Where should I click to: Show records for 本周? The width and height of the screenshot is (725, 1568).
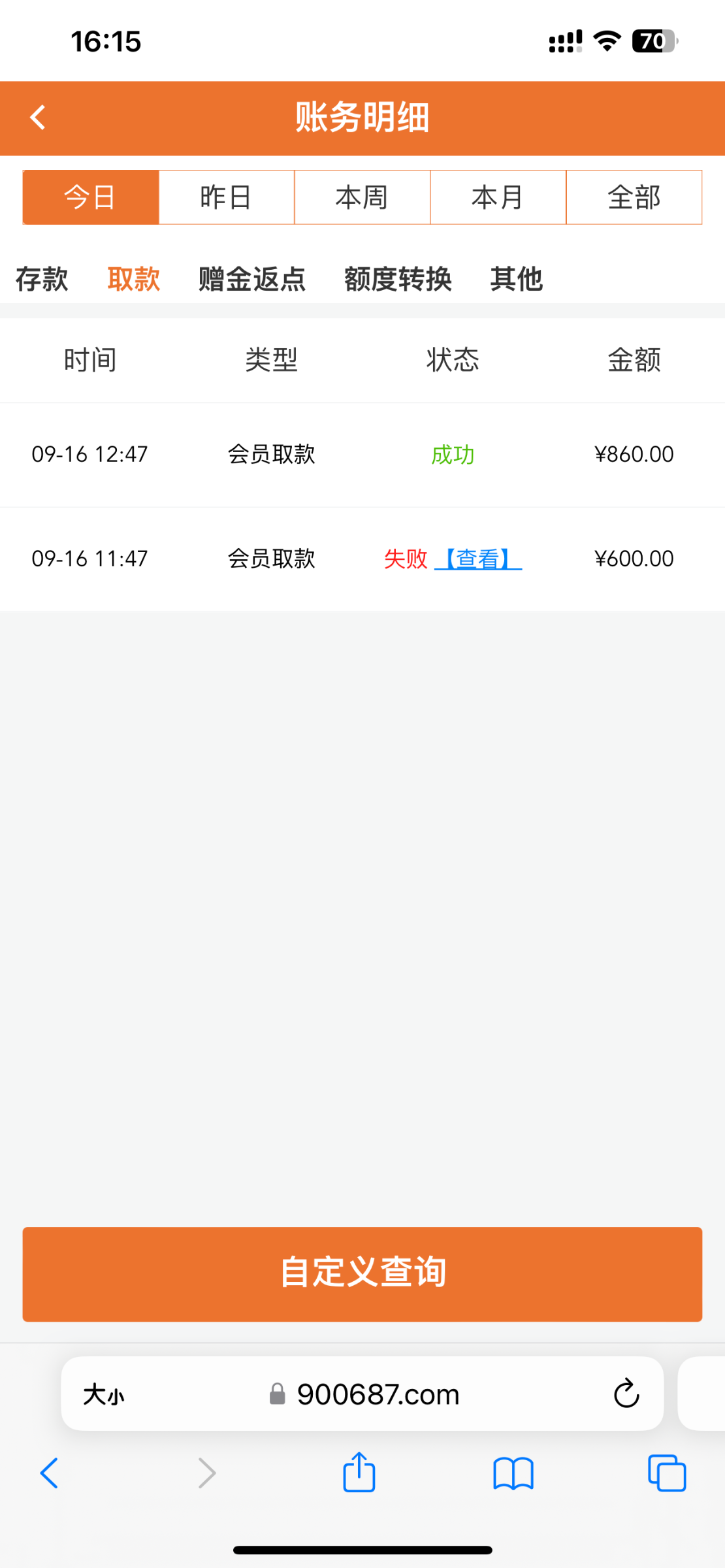[x=362, y=197]
